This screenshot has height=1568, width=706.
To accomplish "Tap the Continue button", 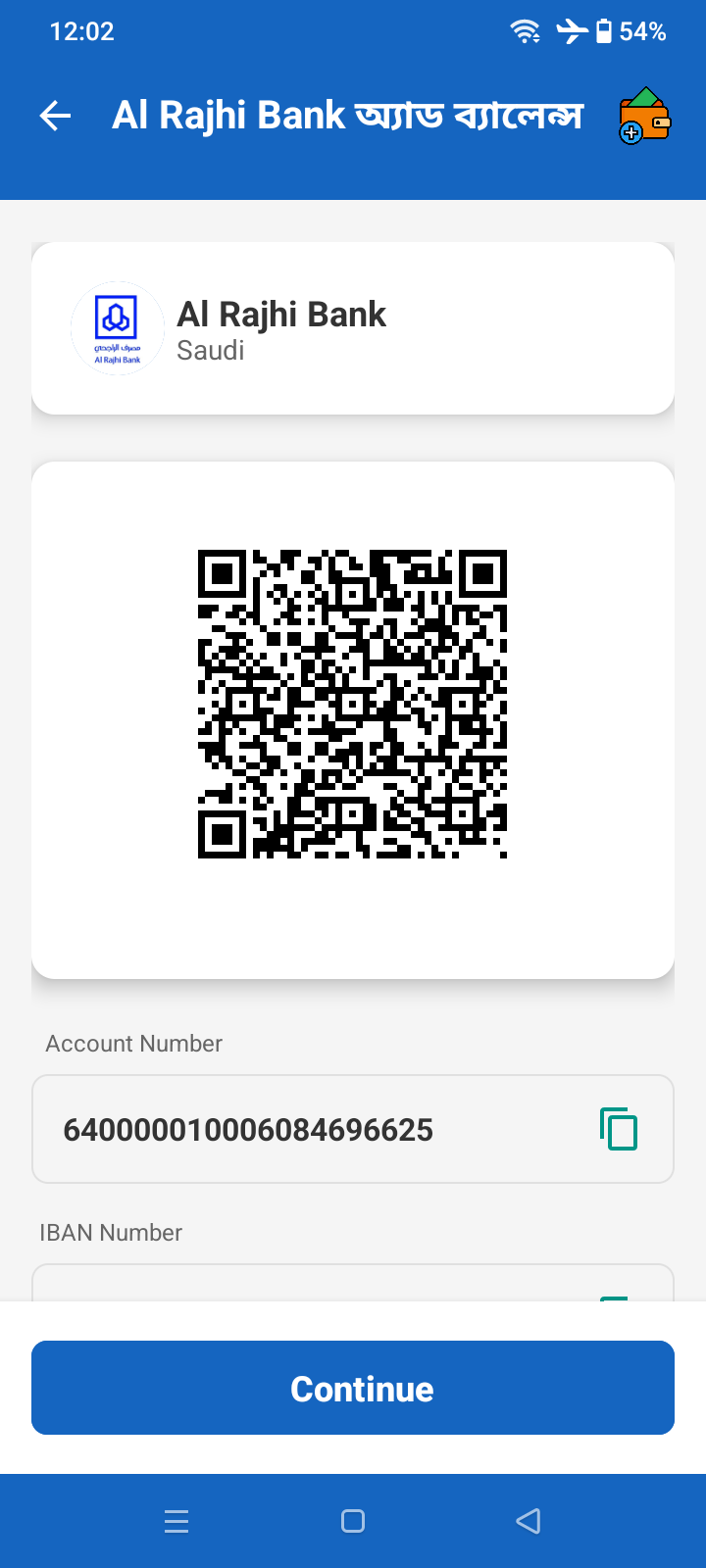I will 353,1388.
